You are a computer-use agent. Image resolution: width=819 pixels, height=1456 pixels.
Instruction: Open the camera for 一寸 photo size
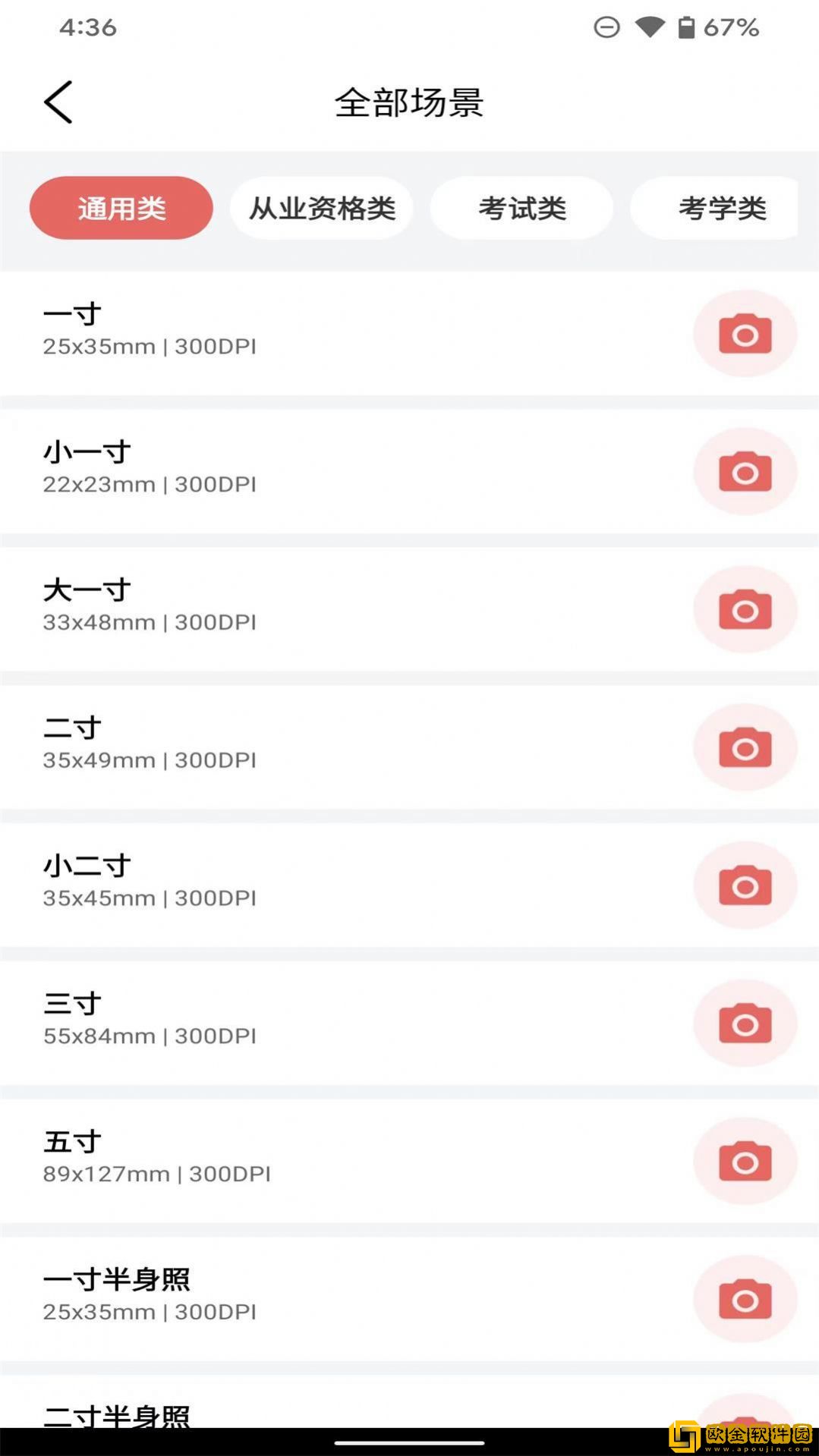click(x=745, y=332)
